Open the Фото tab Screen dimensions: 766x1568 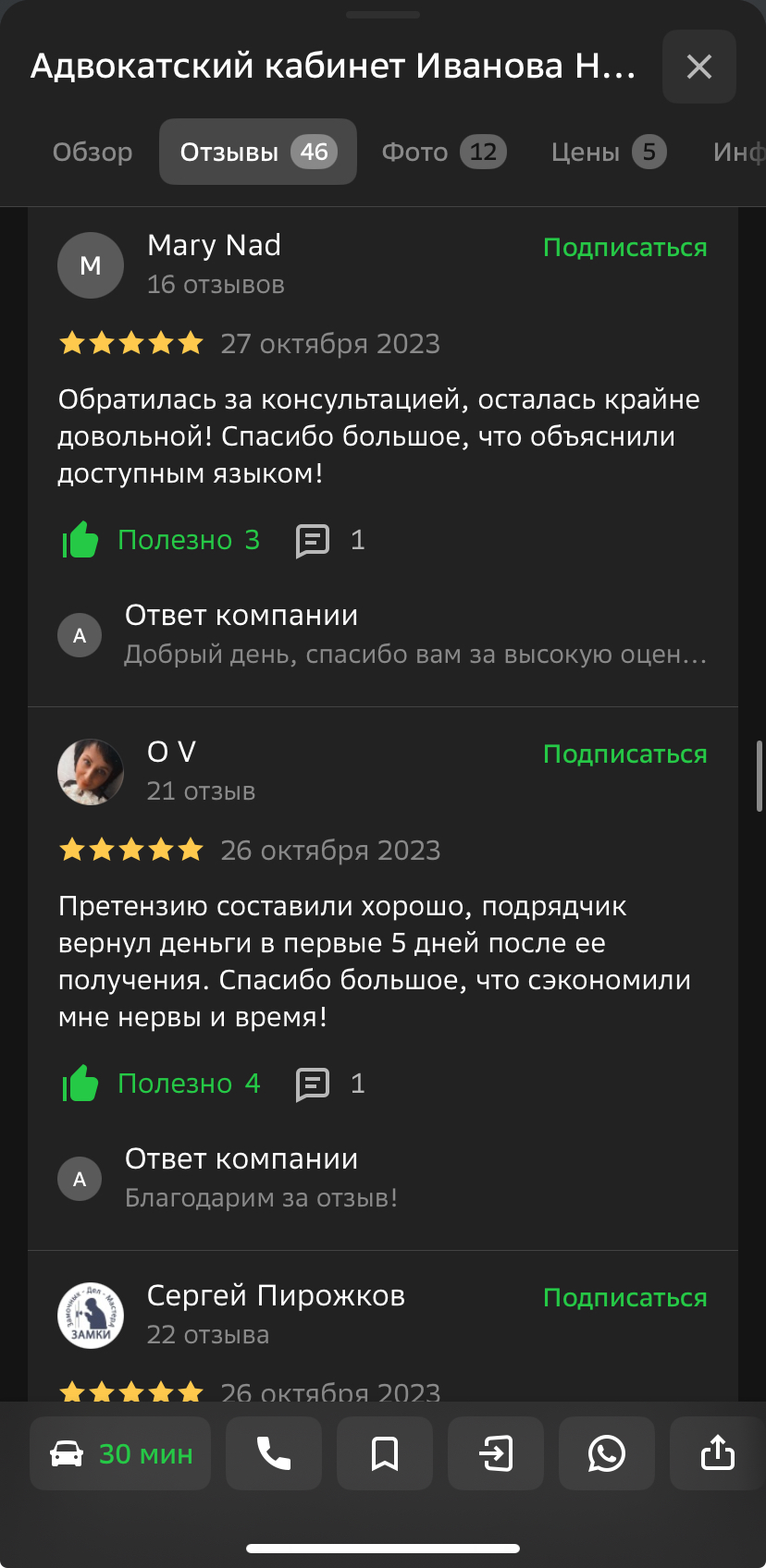(443, 152)
